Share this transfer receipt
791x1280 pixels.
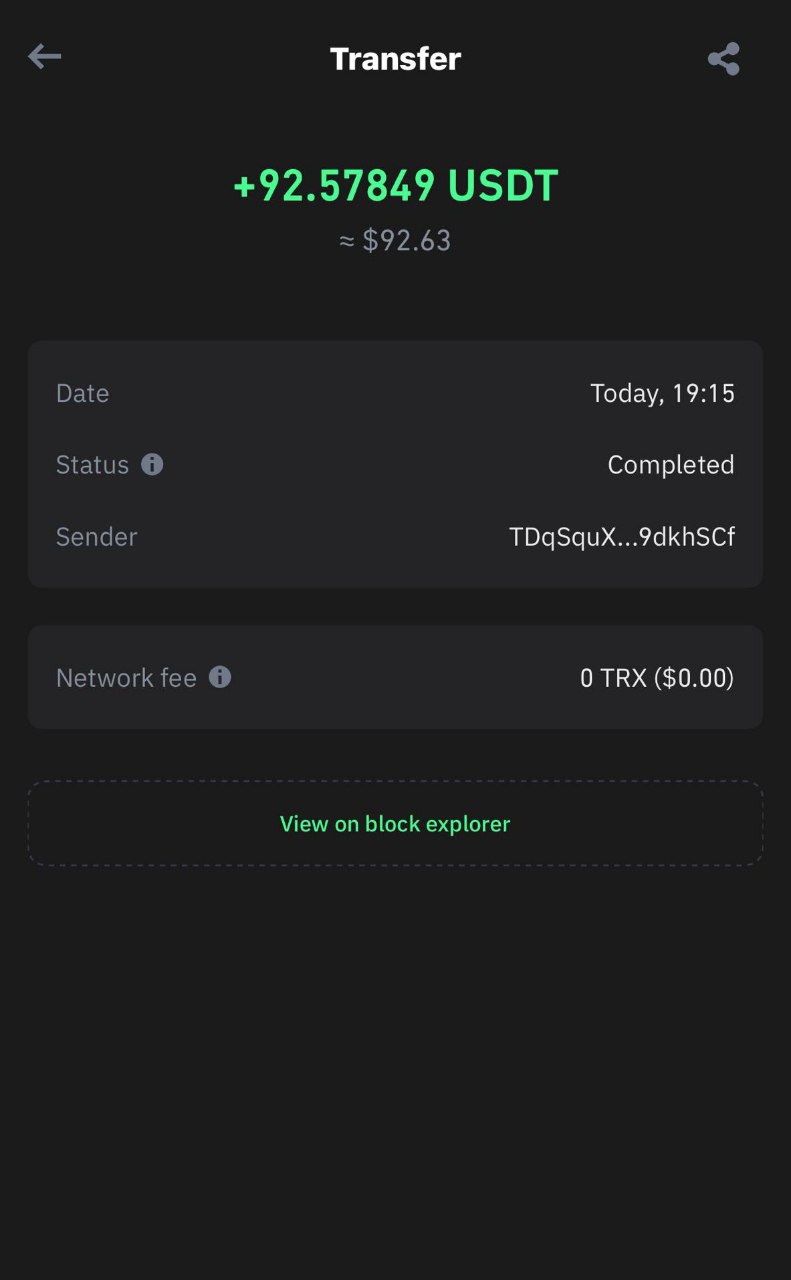coord(723,59)
